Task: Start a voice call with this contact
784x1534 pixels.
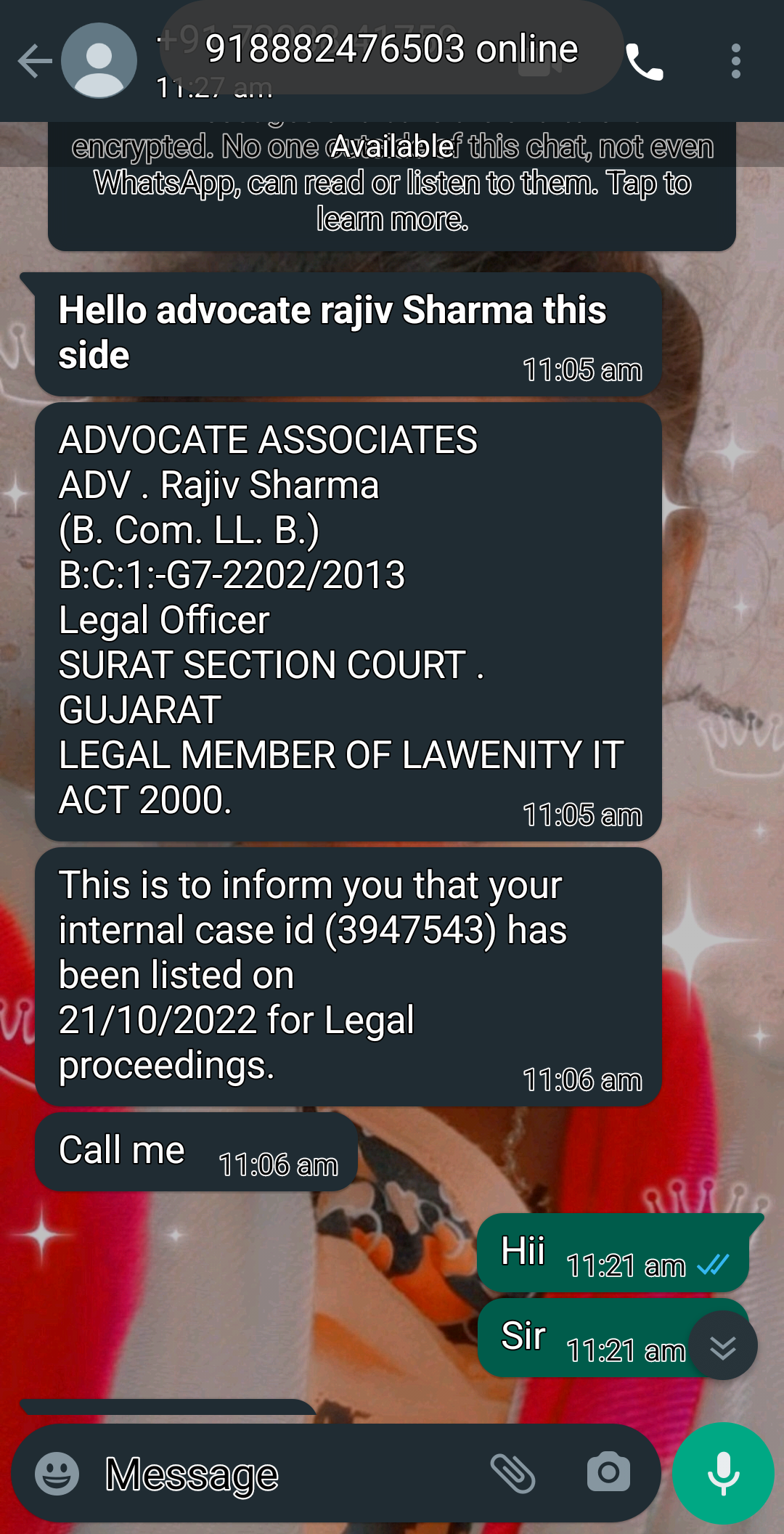Action: (x=644, y=62)
